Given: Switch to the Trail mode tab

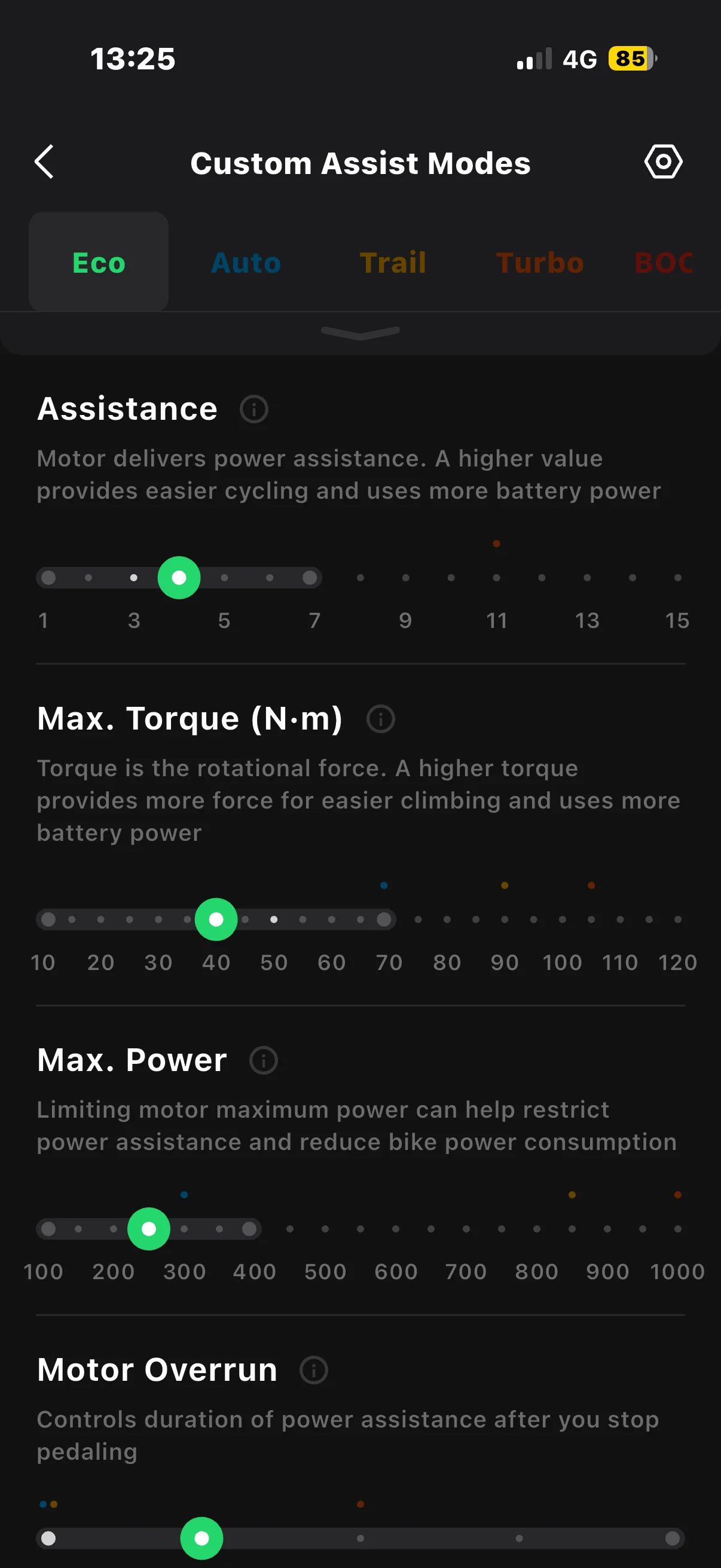Looking at the screenshot, I should (392, 263).
